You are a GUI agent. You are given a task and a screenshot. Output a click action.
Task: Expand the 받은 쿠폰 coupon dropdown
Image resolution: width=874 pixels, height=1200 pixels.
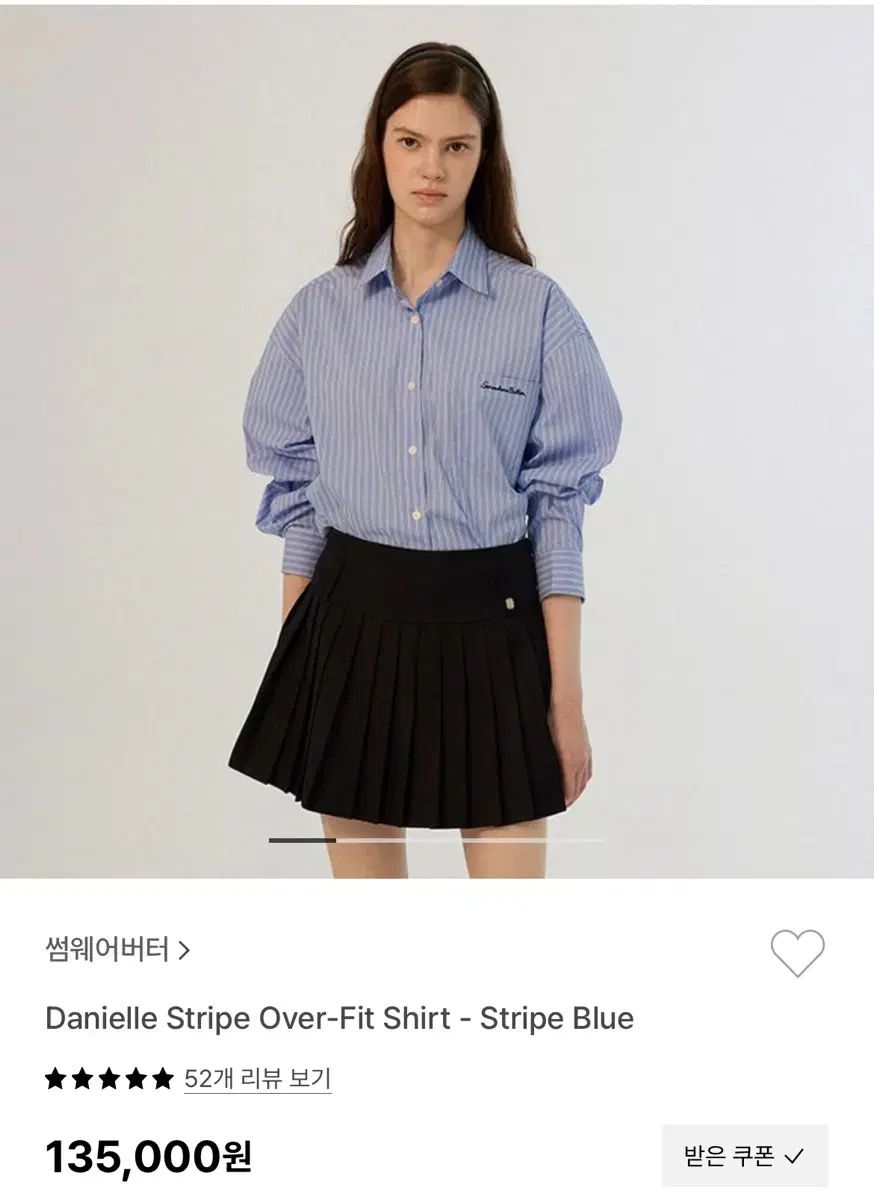(x=744, y=1156)
